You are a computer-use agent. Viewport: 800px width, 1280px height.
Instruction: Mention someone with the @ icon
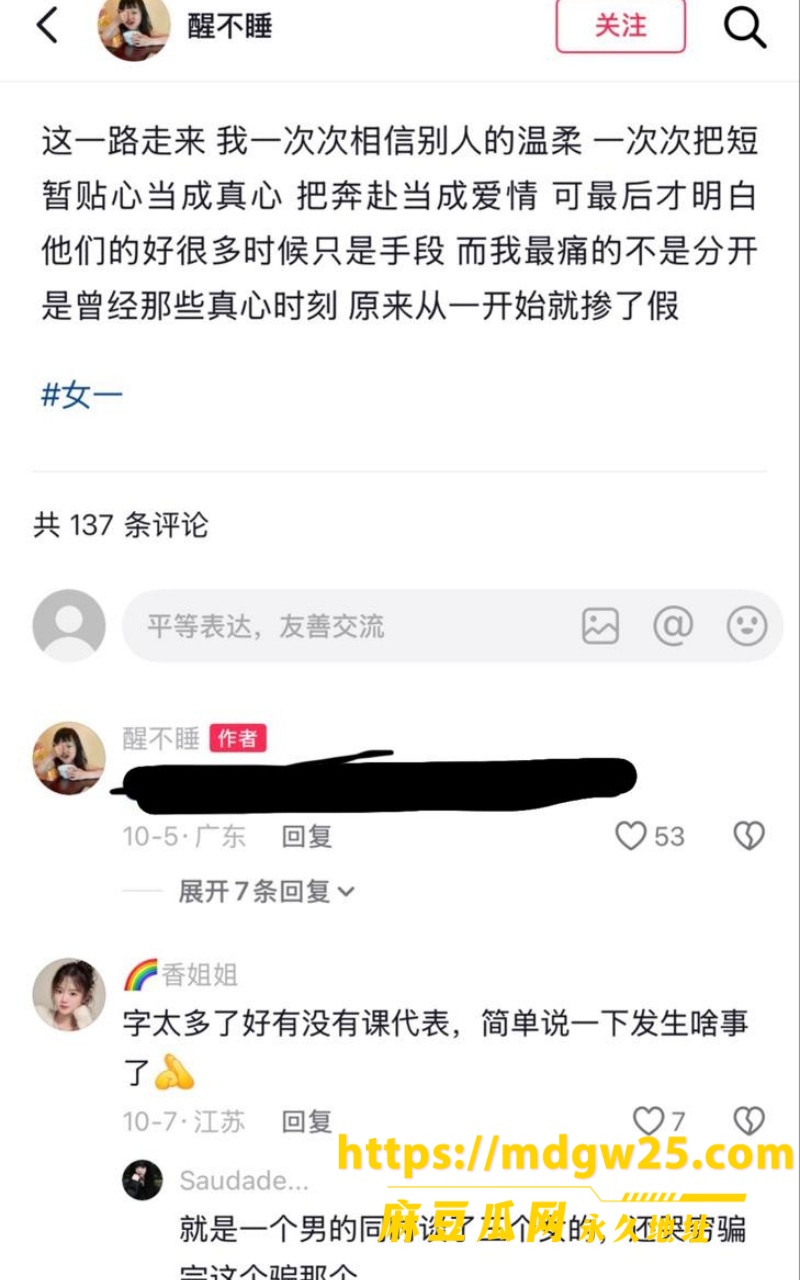tap(673, 626)
